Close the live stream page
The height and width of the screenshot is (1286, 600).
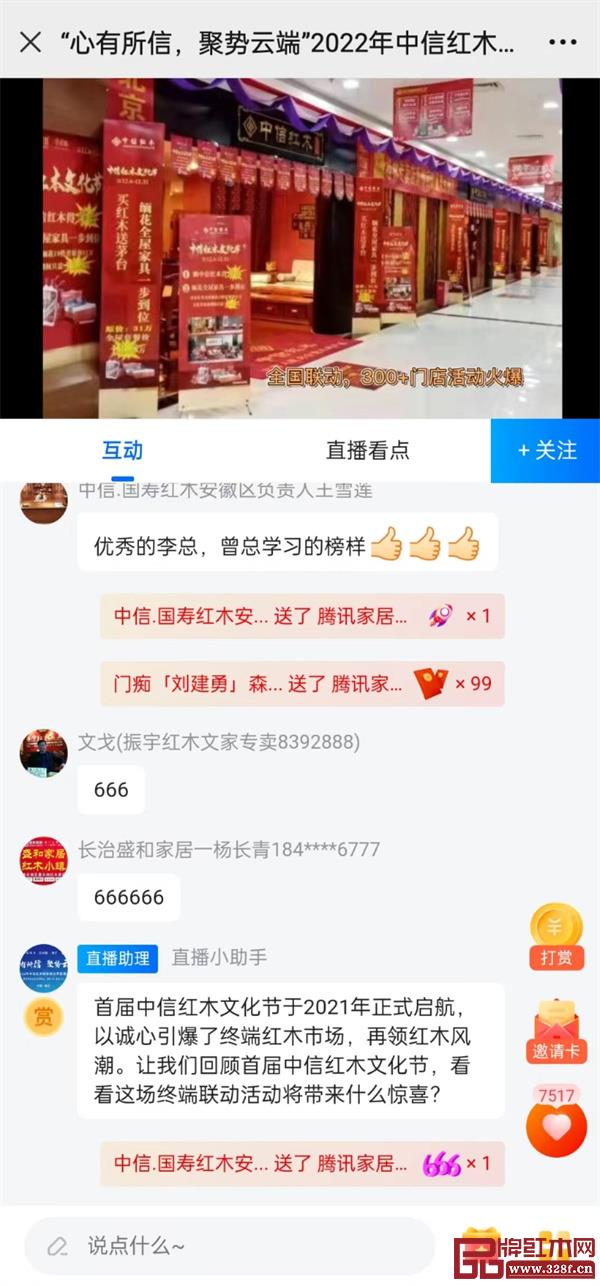pos(31,42)
